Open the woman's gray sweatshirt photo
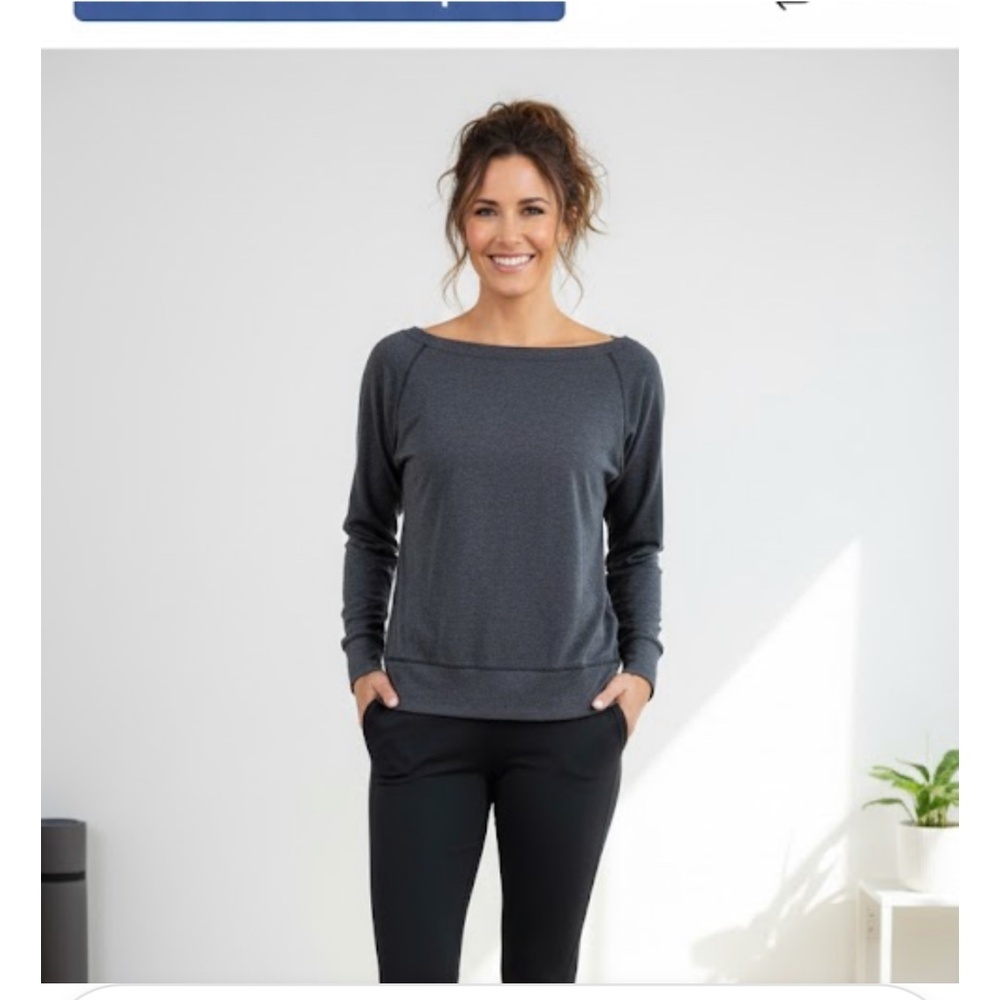Image resolution: width=1000 pixels, height=1000 pixels. pyautogui.click(x=500, y=515)
